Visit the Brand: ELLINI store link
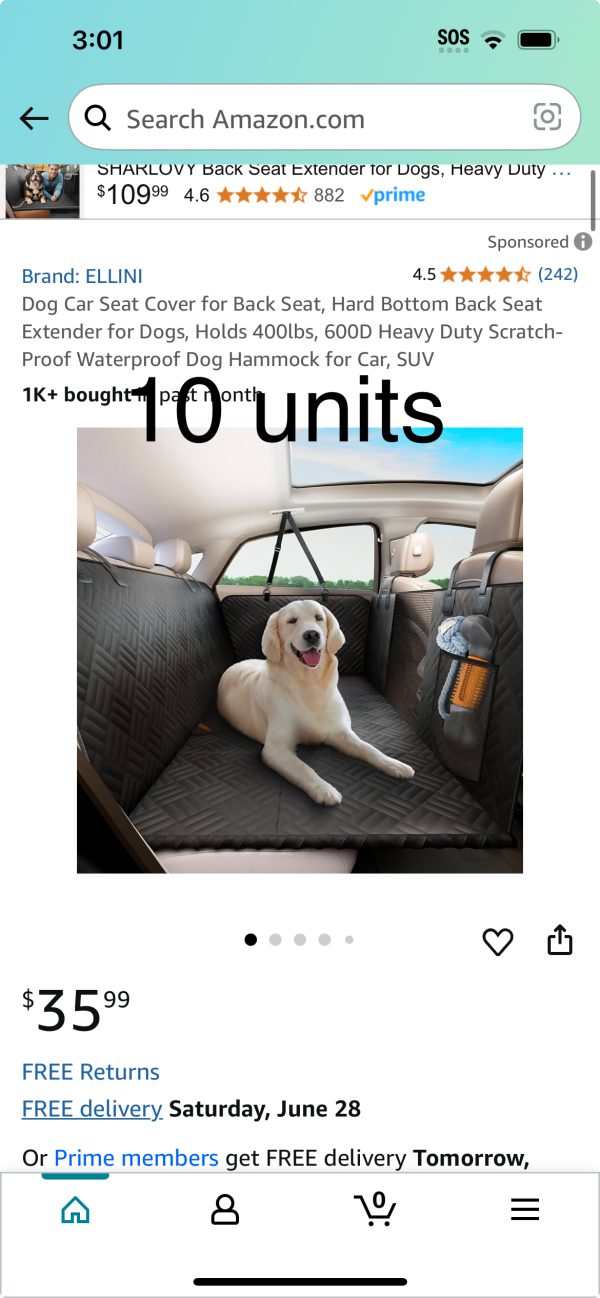 click(x=82, y=276)
